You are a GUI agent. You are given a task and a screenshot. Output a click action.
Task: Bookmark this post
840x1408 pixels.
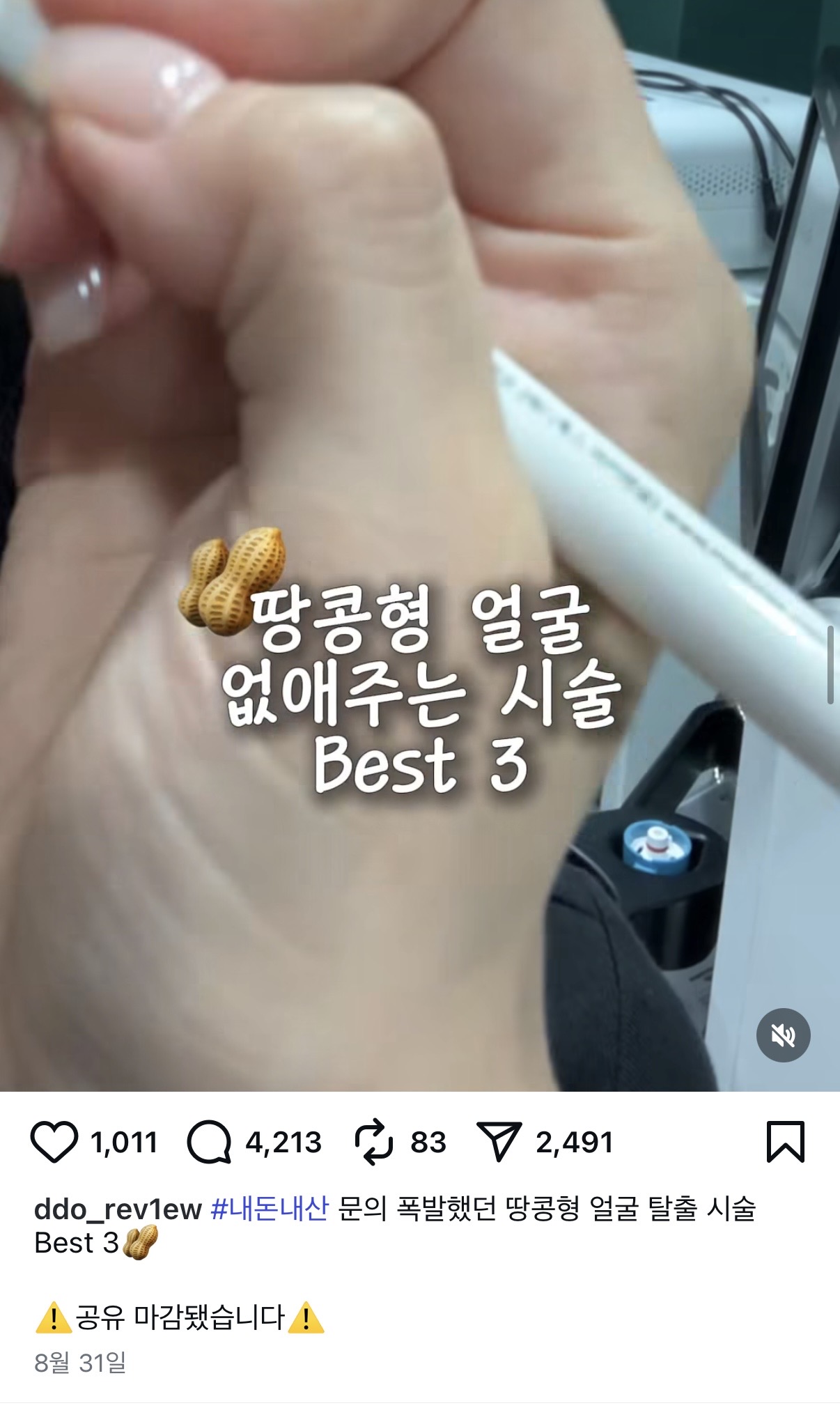pyautogui.click(x=785, y=1143)
